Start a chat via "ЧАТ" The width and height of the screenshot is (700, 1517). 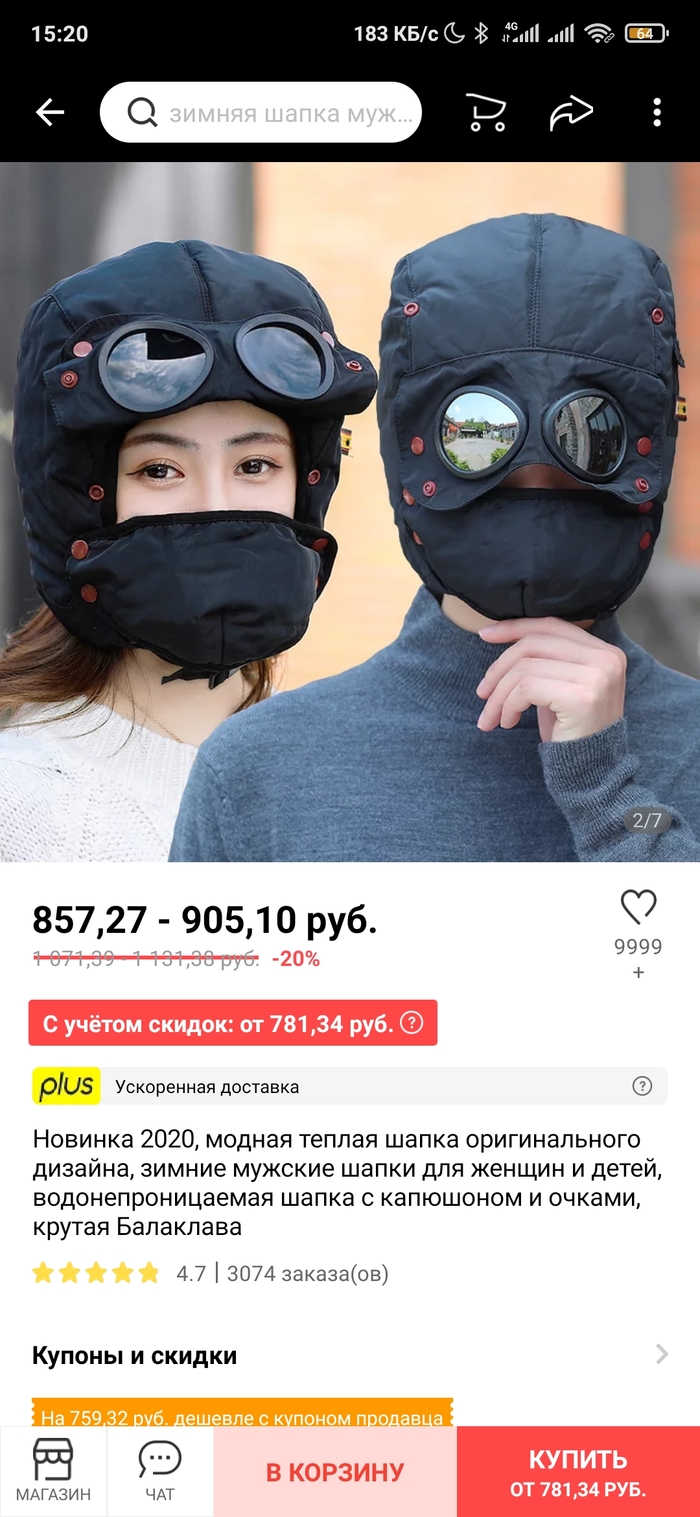point(159,1471)
